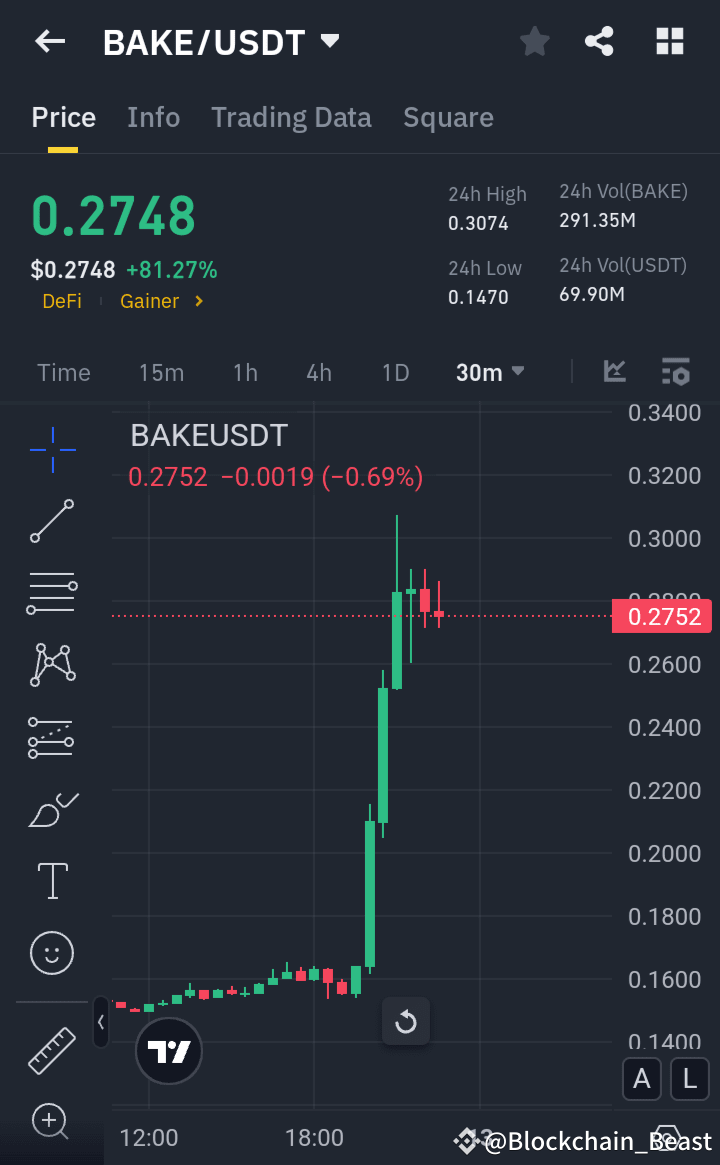Tap the TradingView logo on the chart
Screen dimensions: 720x1165
pos(168,1051)
